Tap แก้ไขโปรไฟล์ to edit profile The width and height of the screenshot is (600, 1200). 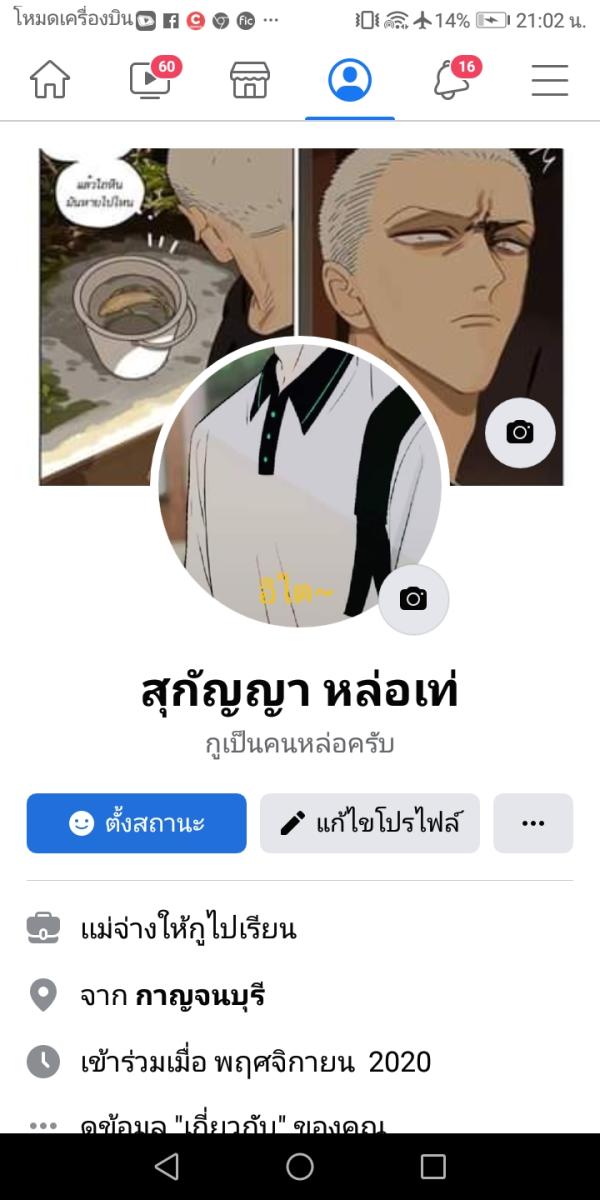coord(370,823)
